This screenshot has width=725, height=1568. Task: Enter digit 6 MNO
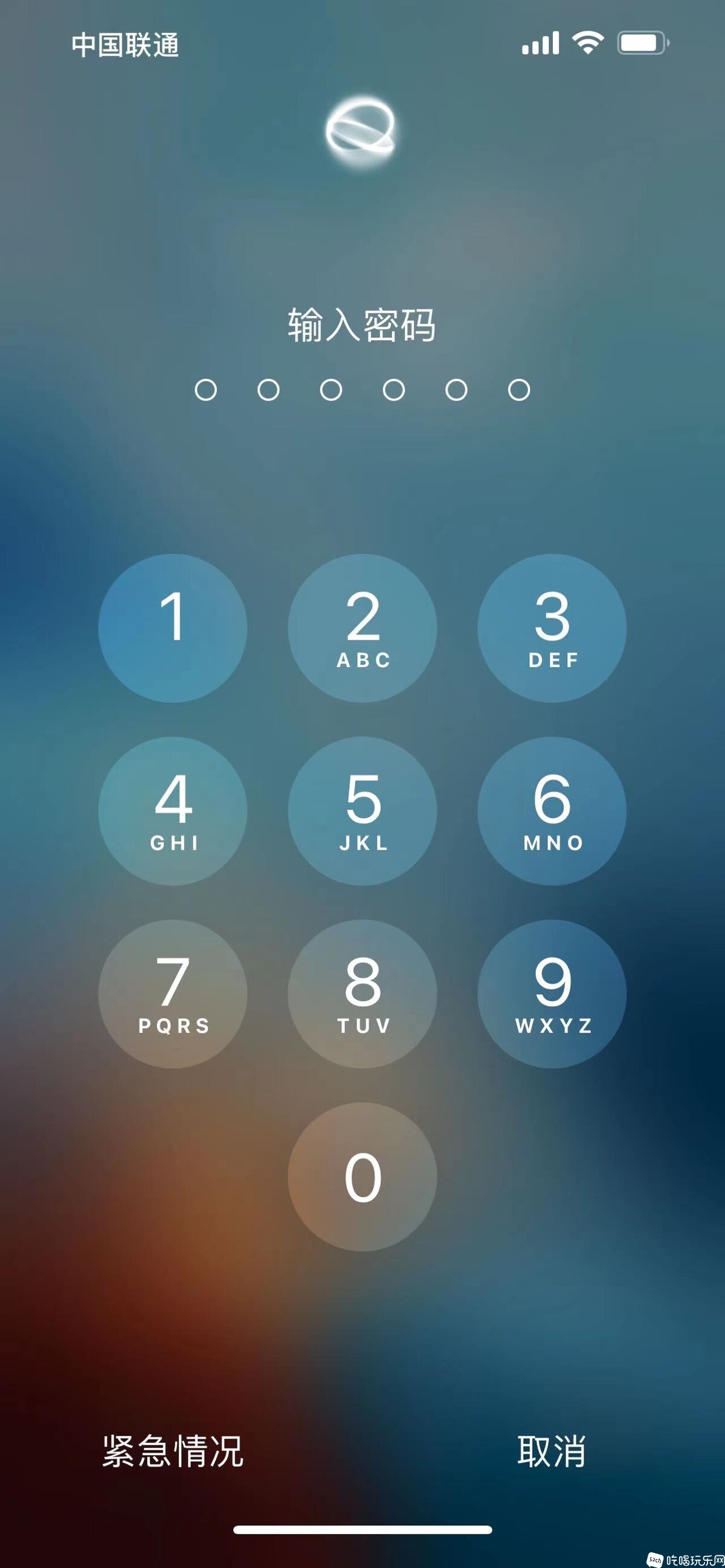click(x=552, y=811)
